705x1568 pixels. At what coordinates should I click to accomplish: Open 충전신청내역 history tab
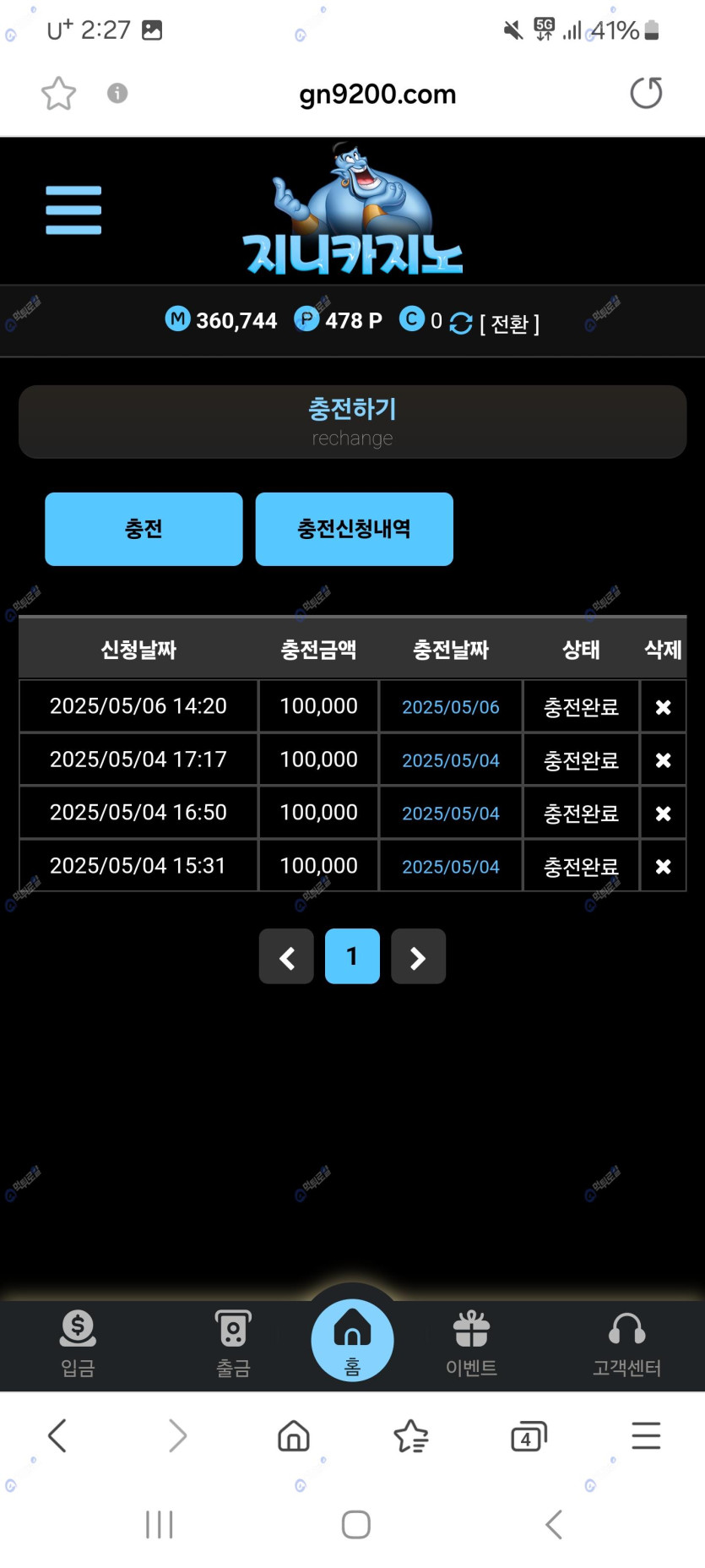coord(354,529)
